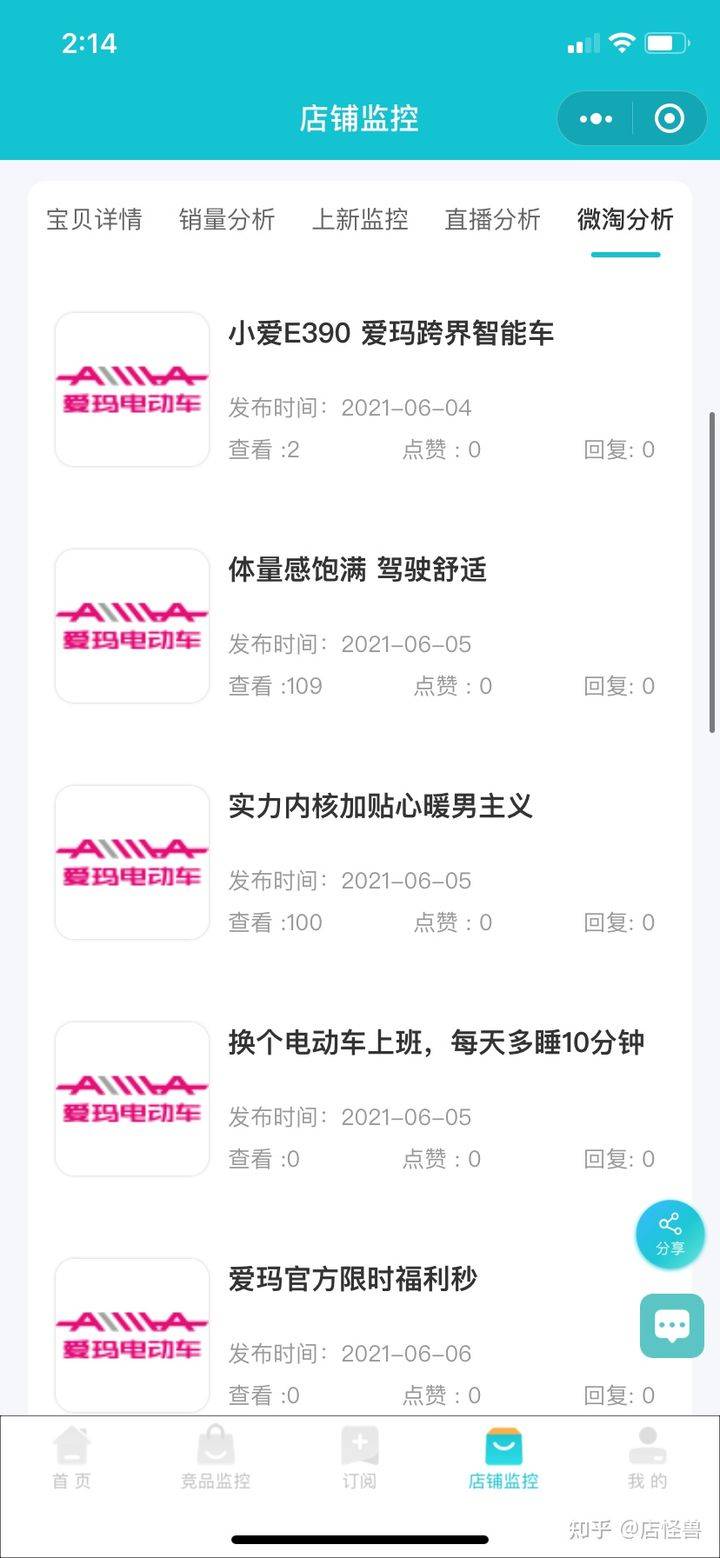The height and width of the screenshot is (1558, 720).
Task: Open the customer service chat bubble
Action: (x=672, y=1326)
